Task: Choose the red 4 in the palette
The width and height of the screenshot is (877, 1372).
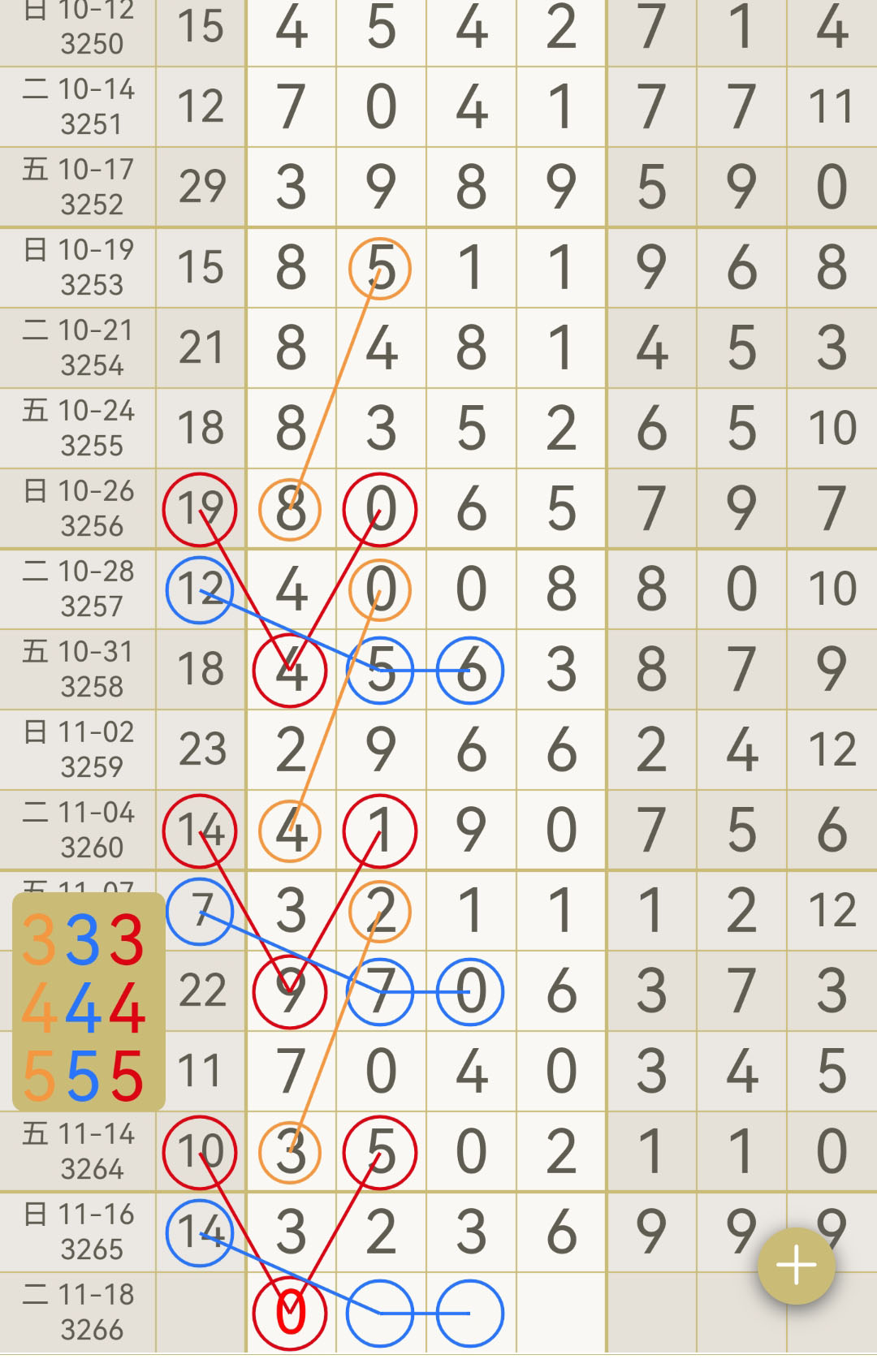Action: (x=127, y=1008)
